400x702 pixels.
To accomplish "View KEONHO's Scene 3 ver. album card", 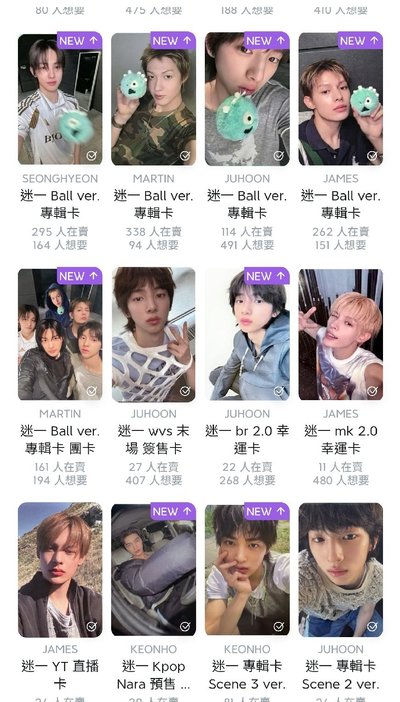I will [x=247, y=569].
